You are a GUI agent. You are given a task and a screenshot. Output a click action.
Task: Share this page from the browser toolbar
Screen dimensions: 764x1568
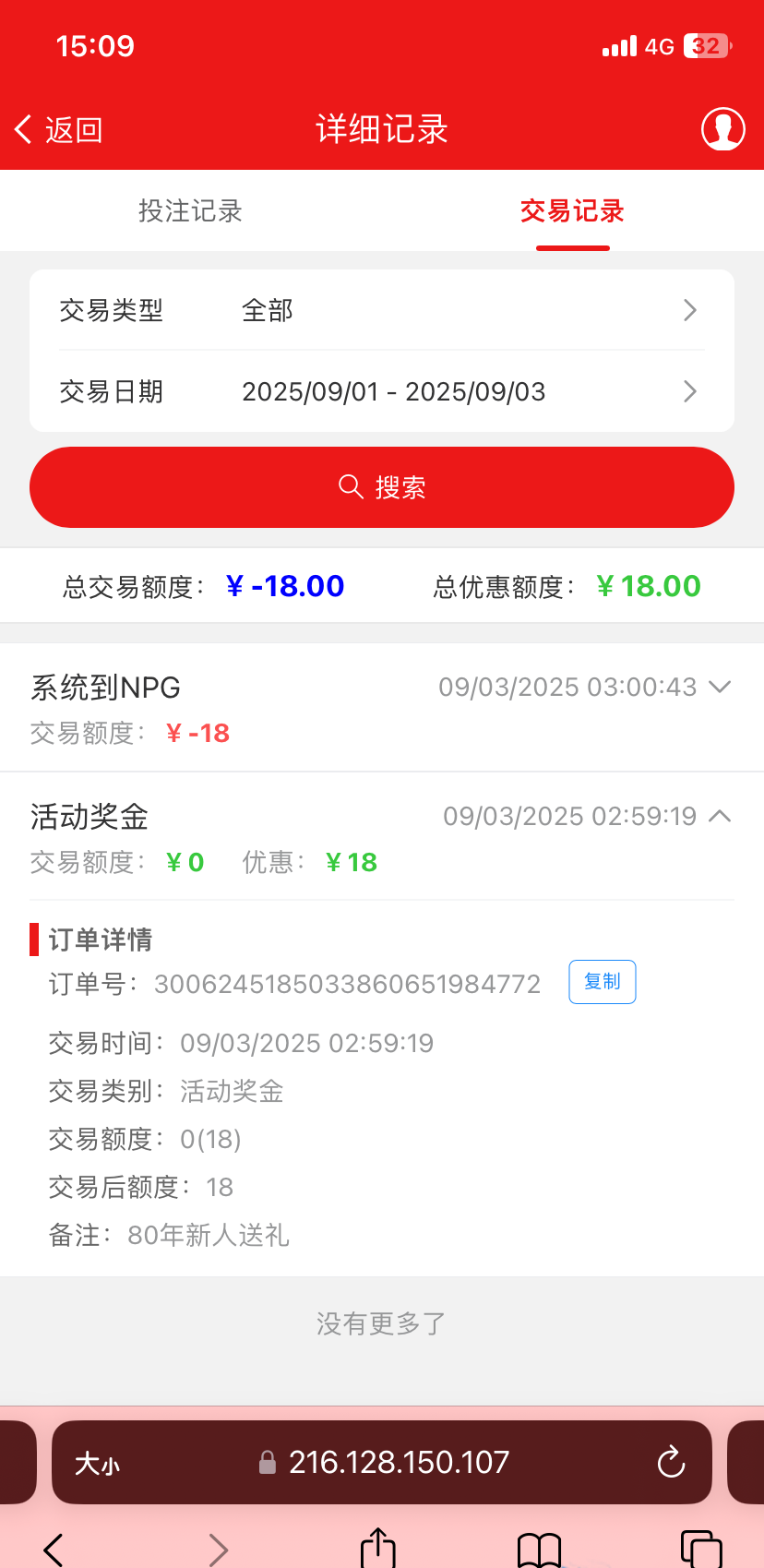[x=377, y=1549]
